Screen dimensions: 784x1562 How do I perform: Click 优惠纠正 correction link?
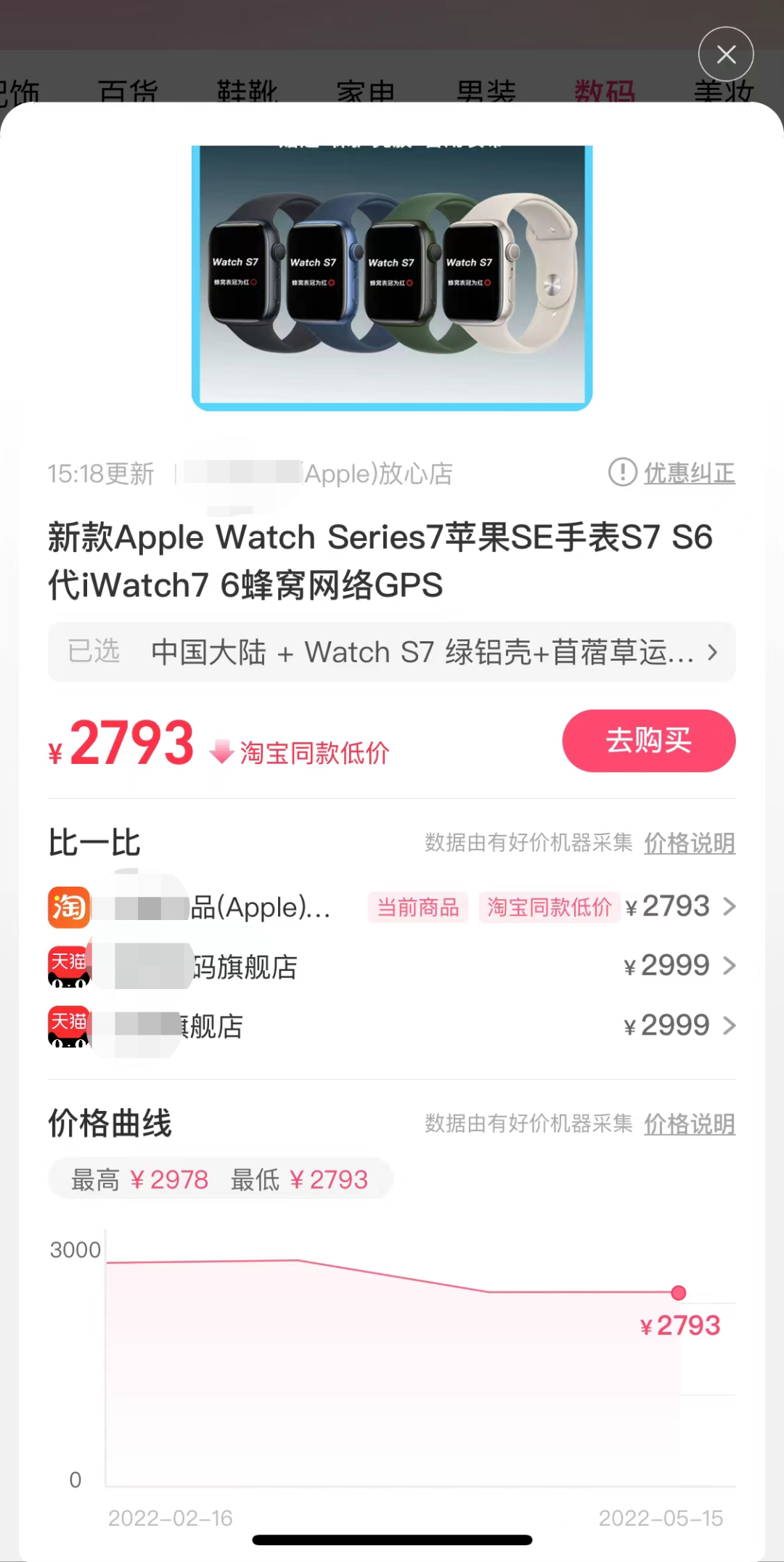(x=688, y=473)
